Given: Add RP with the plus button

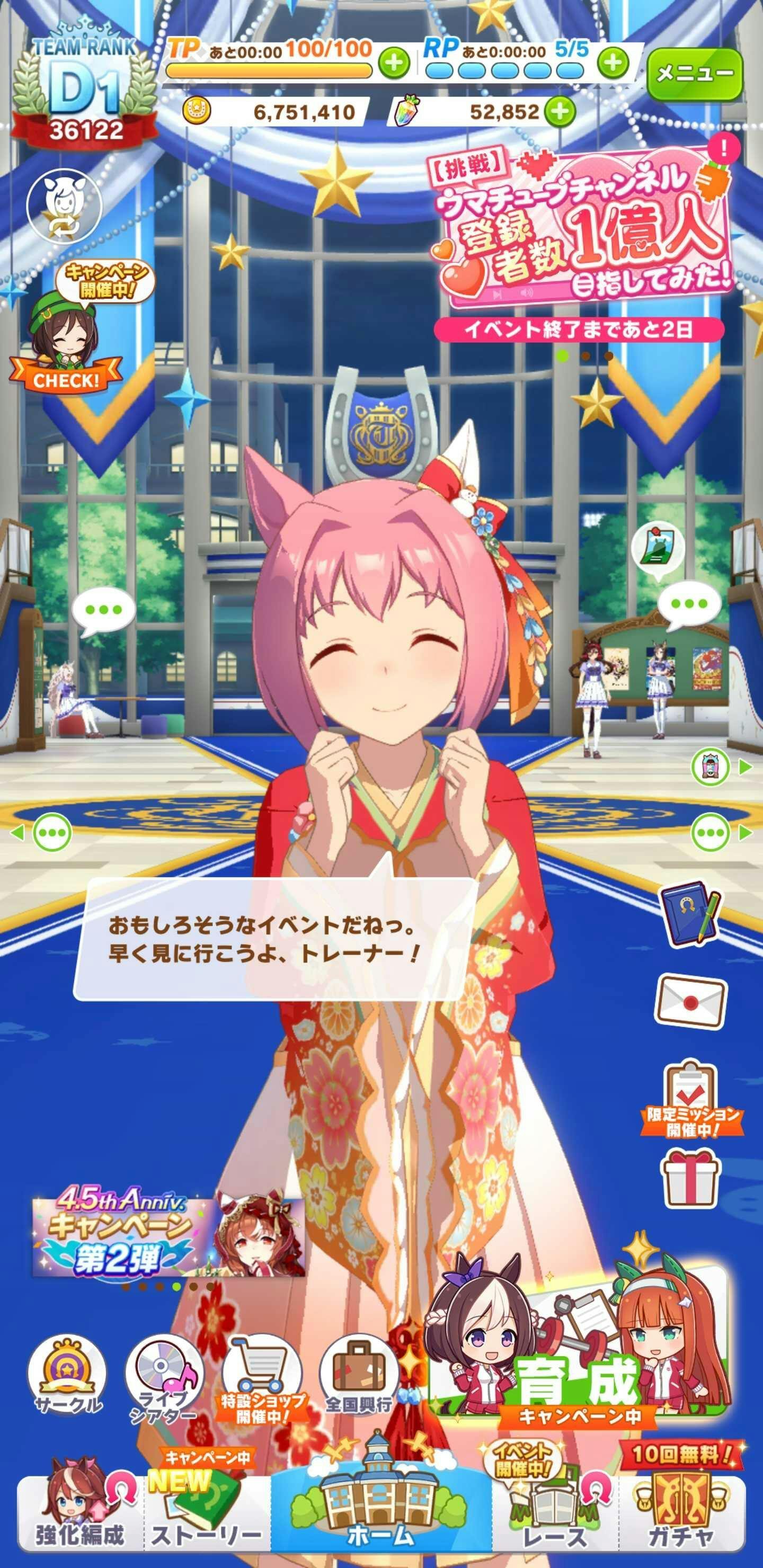Looking at the screenshot, I should pos(613,62).
